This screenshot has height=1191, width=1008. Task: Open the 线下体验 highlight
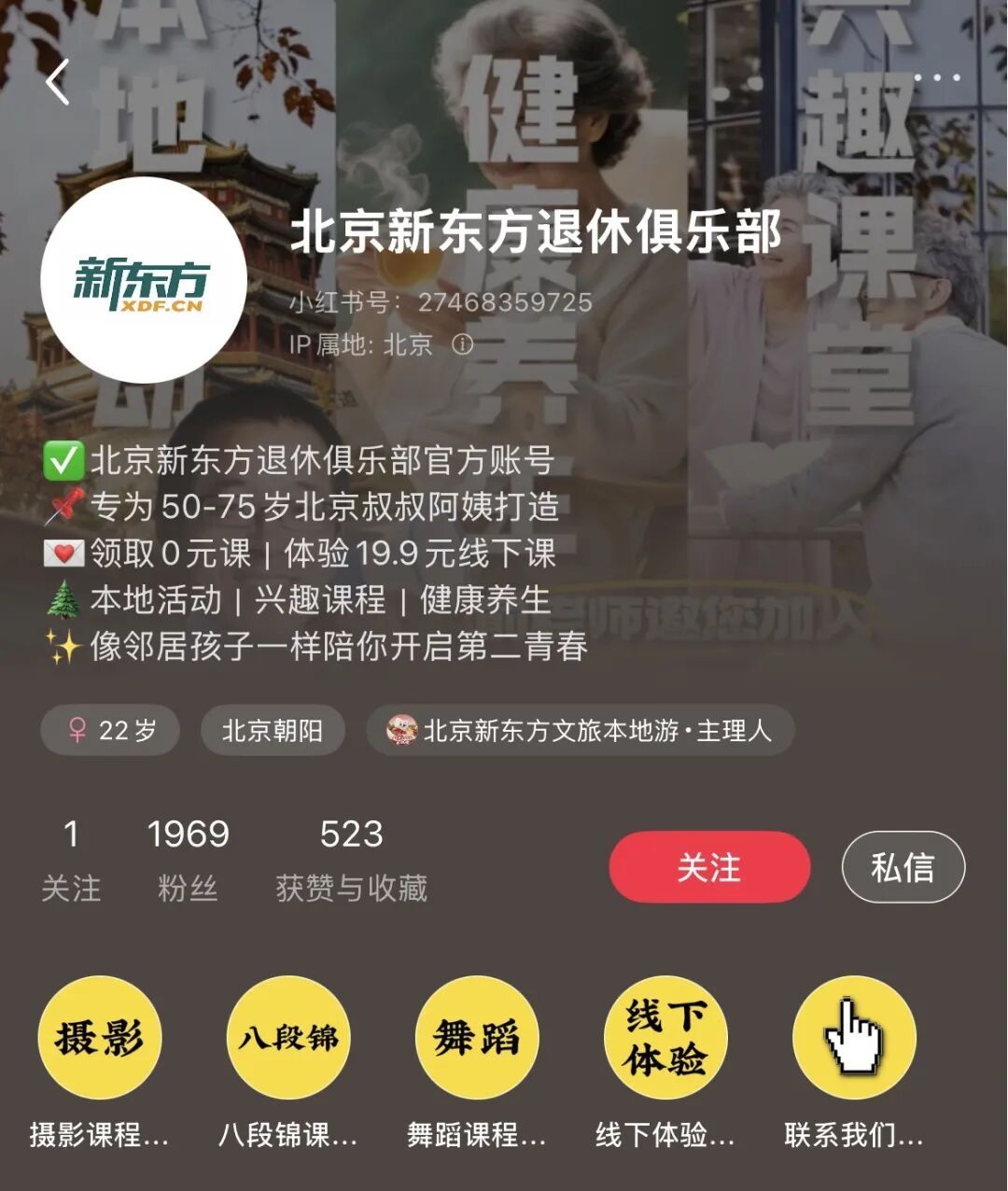click(665, 1038)
